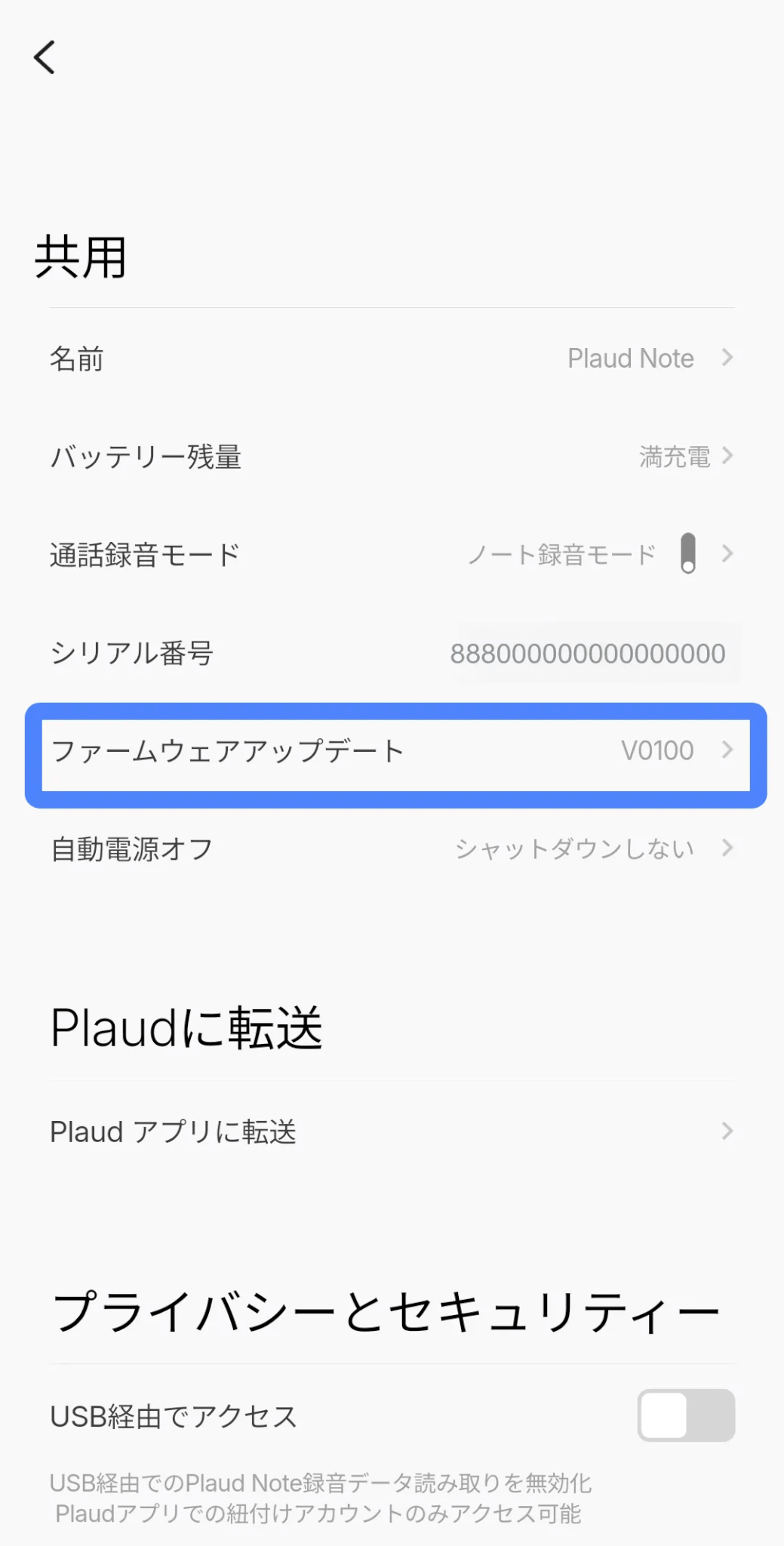Open the 名前 row showing Plaud Note

(x=392, y=359)
